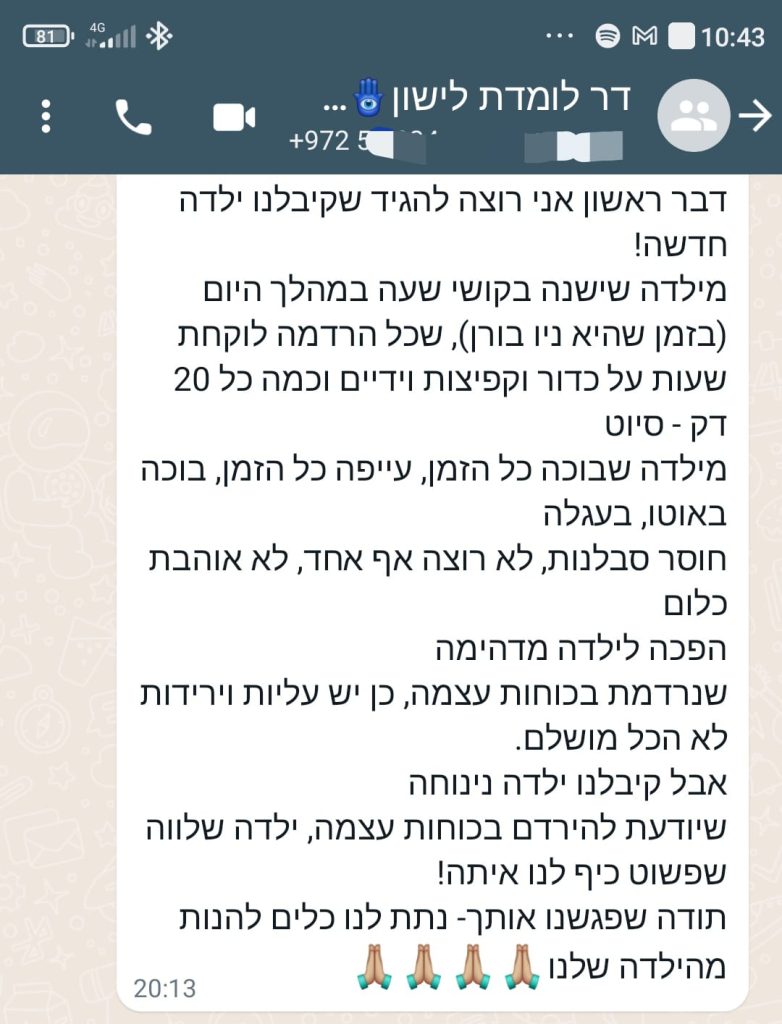Start a voice call in this chat
Viewport: 782px width, 1024px height.
tap(133, 117)
